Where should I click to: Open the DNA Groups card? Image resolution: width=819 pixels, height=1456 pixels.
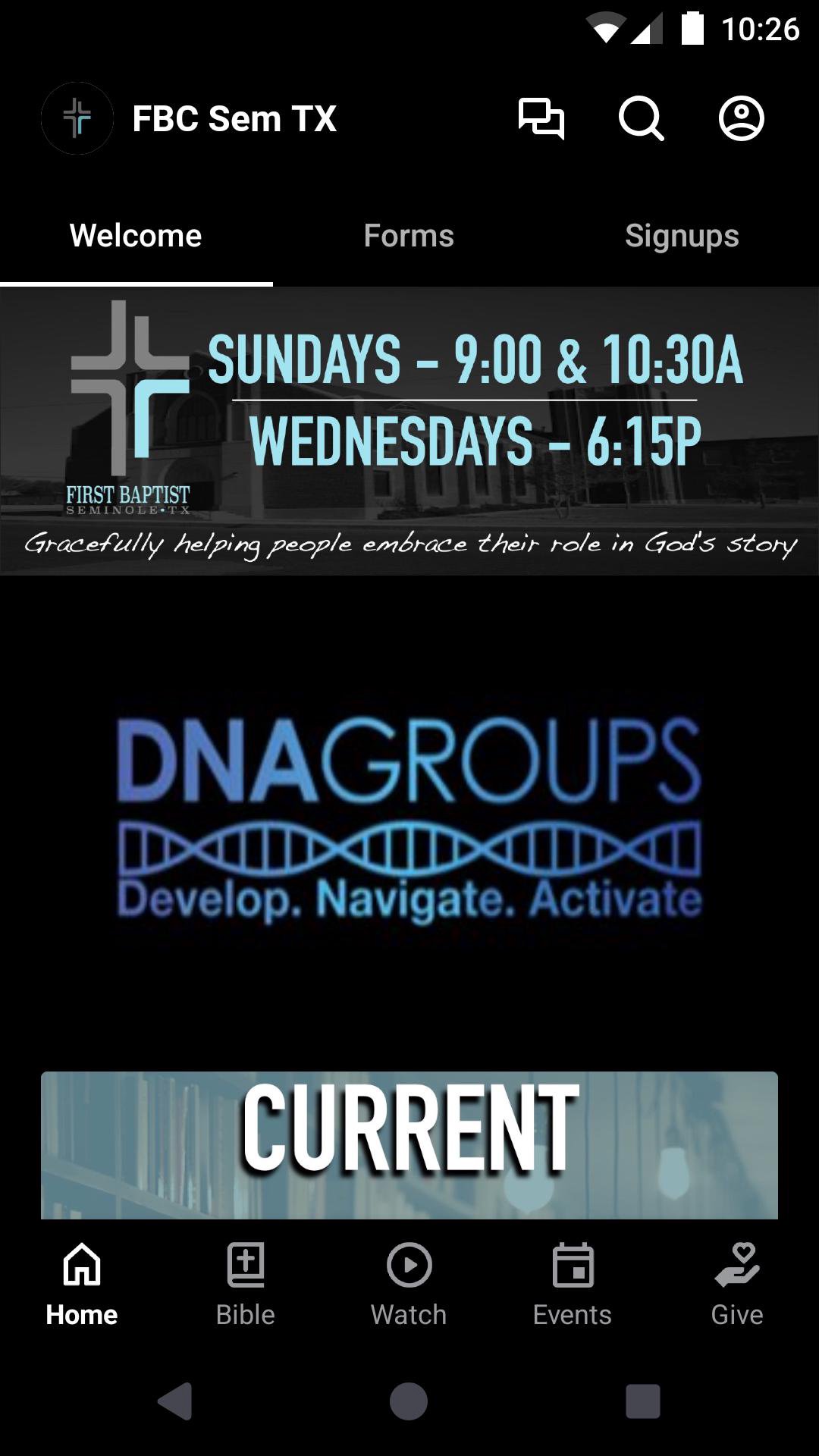409,819
